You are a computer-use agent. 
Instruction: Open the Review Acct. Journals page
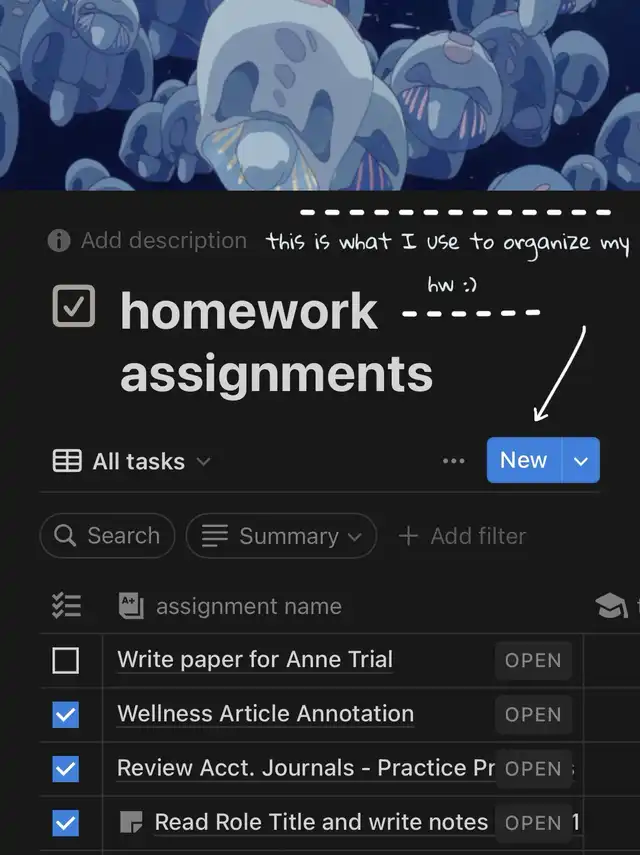pyautogui.click(x=534, y=769)
